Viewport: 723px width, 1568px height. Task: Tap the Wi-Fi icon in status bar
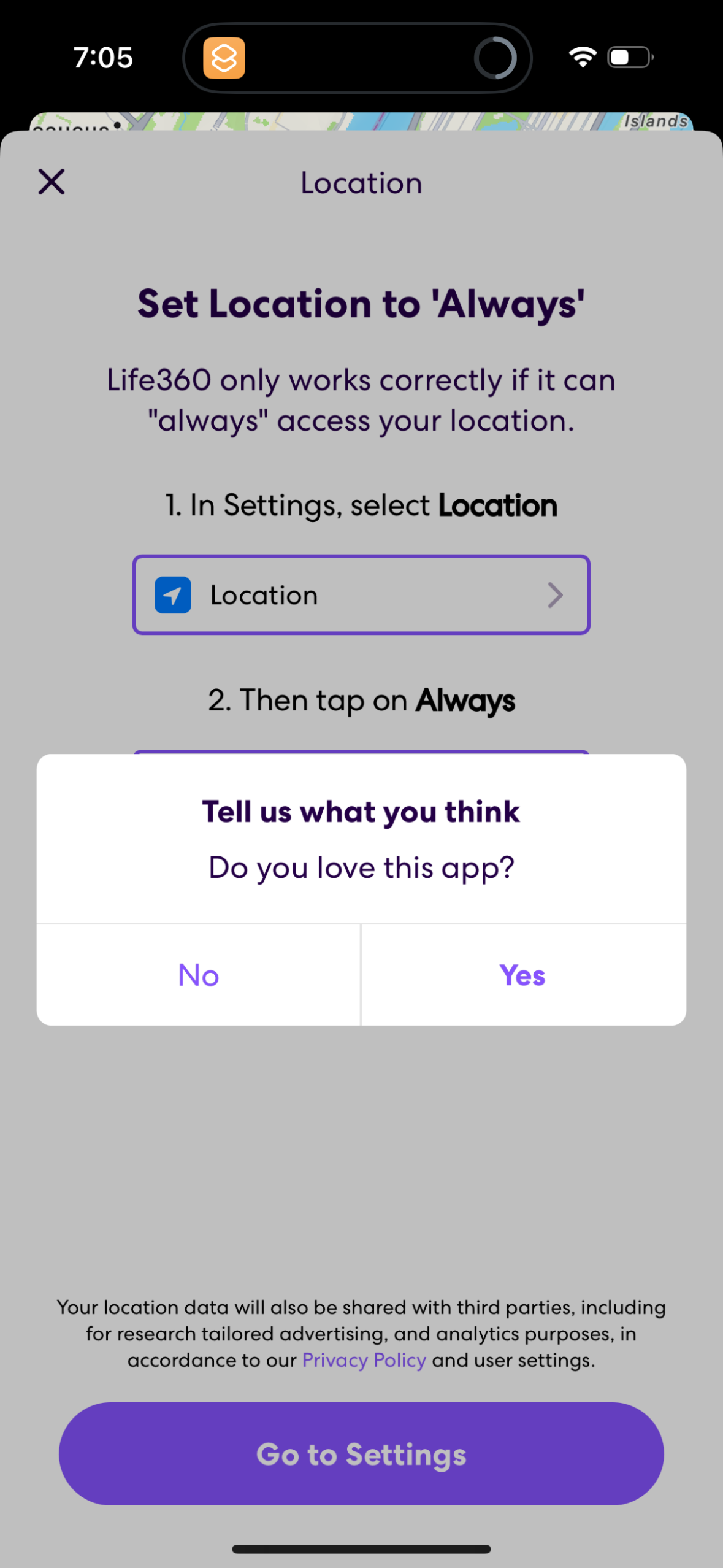coord(581,56)
